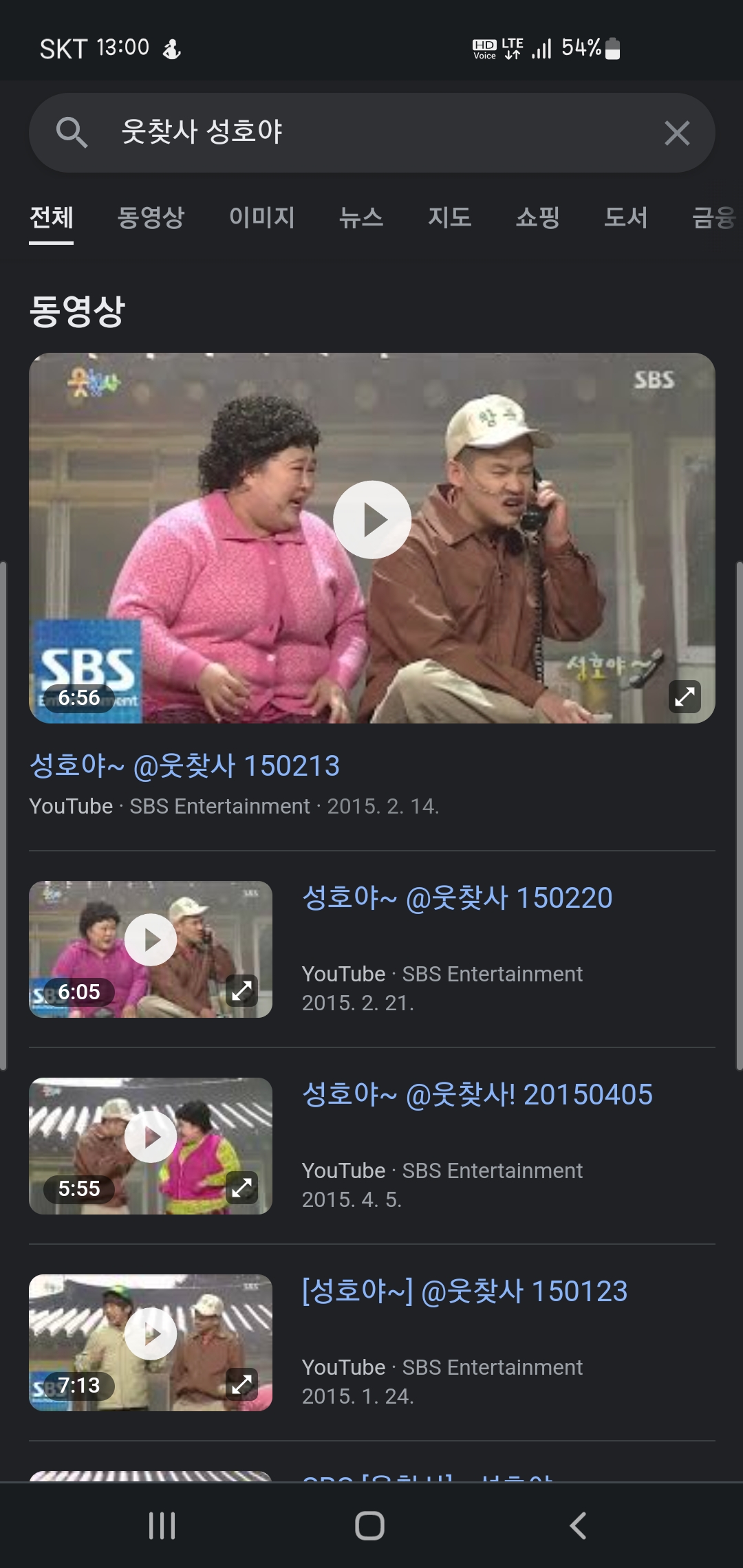Switch to the 이미지 tab
Viewport: 743px width, 1568px height.
click(261, 217)
